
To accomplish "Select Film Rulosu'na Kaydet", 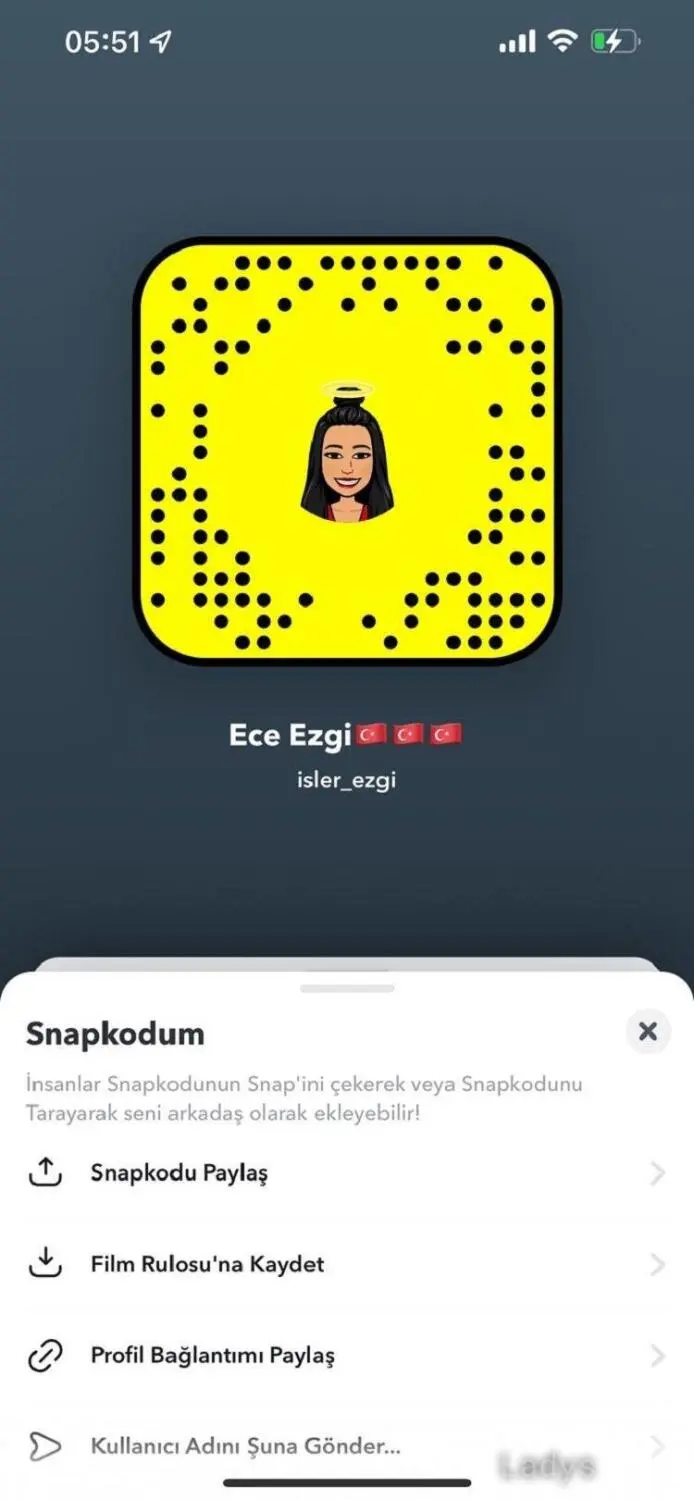I will 347,1264.
